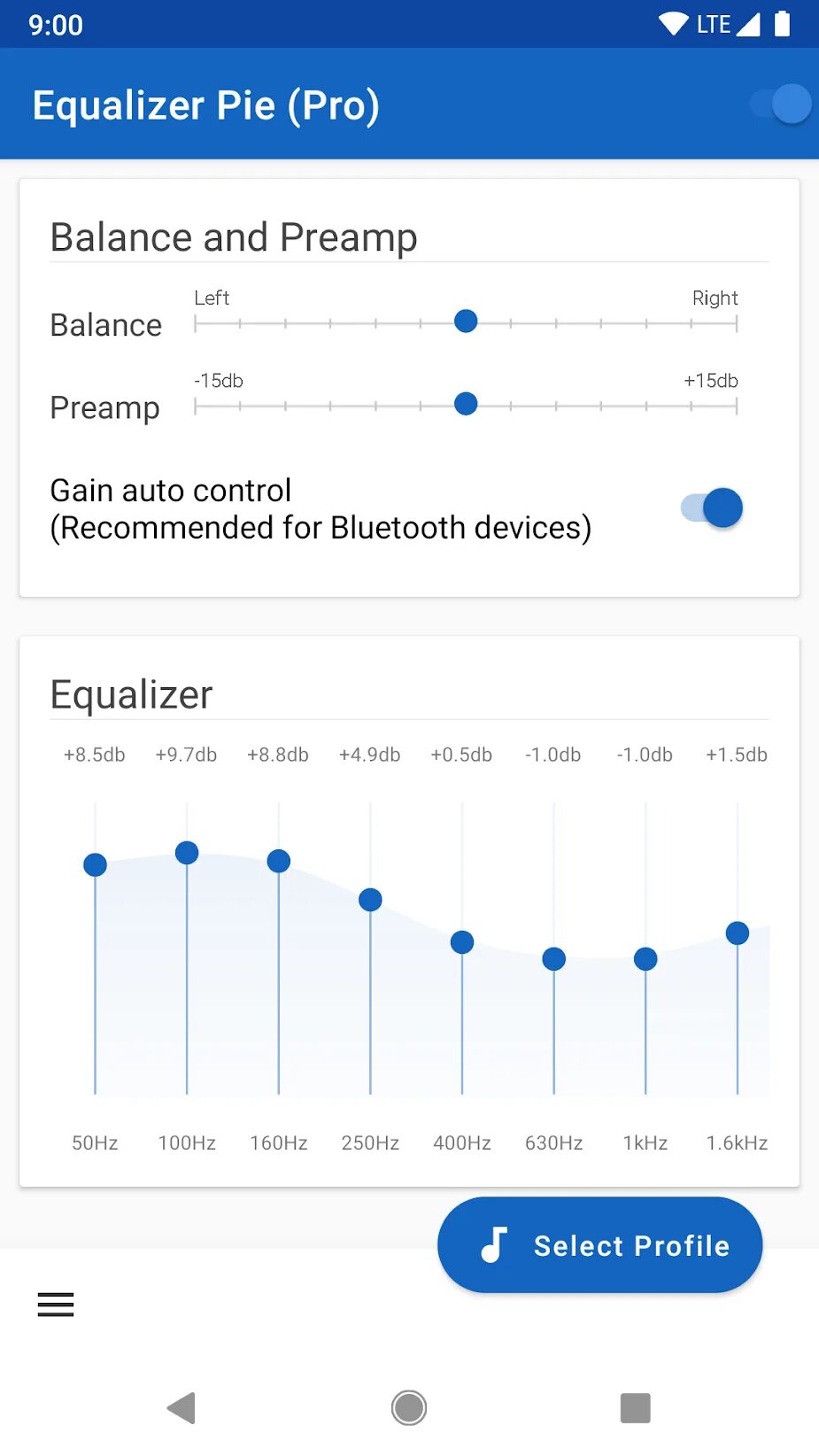Tap the 100Hz band slider handle
This screenshot has width=819, height=1456.
coord(187,853)
